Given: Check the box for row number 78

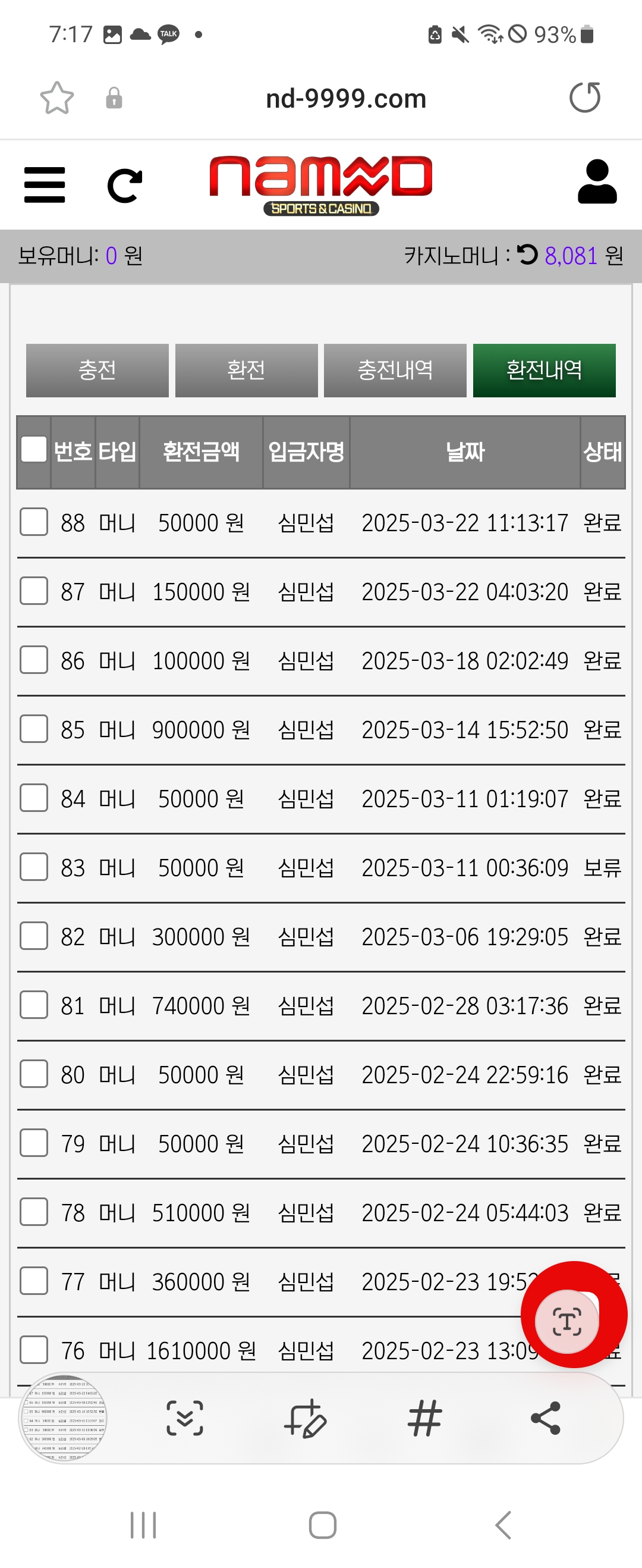Looking at the screenshot, I should pos(34,1212).
